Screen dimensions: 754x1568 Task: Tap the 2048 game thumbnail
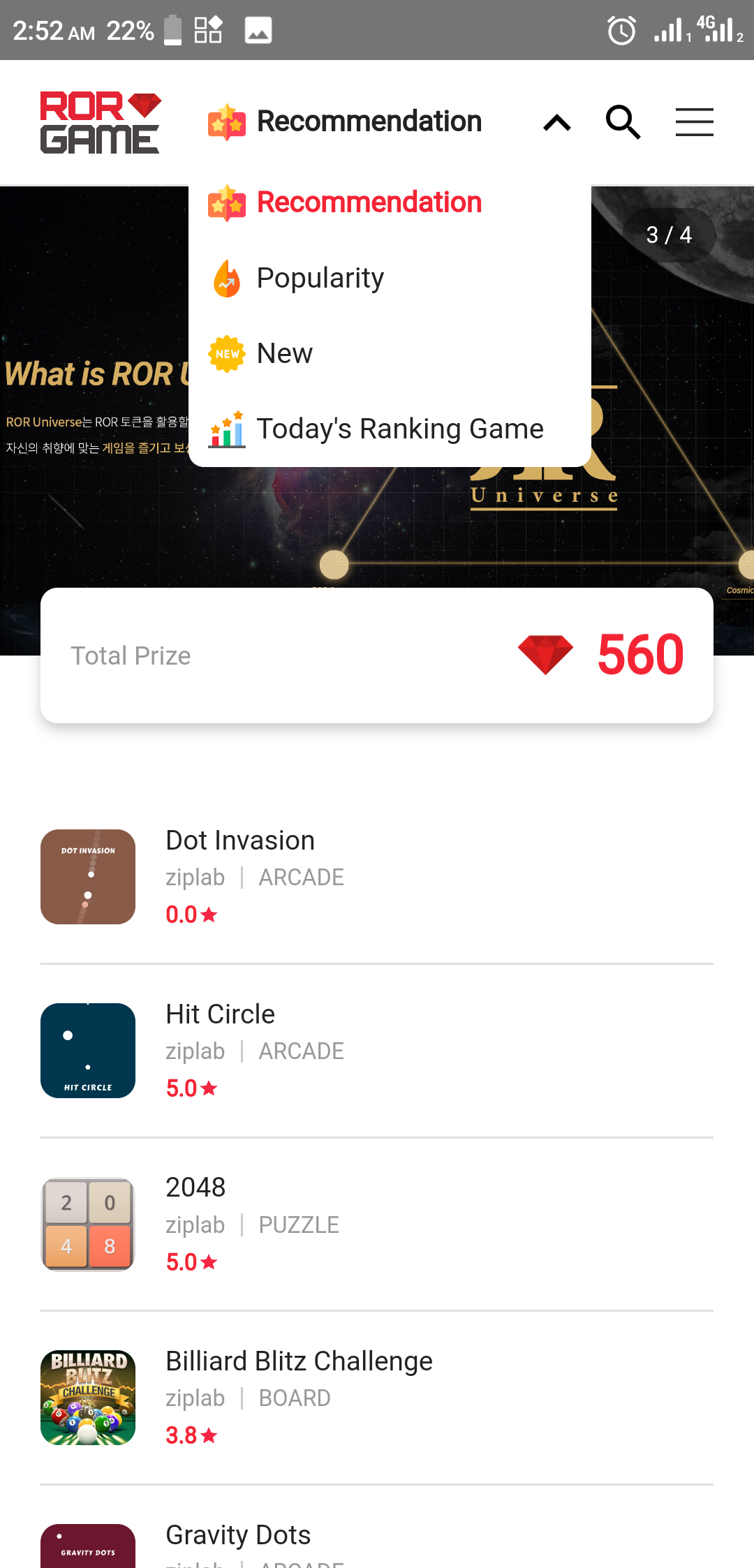click(87, 1225)
